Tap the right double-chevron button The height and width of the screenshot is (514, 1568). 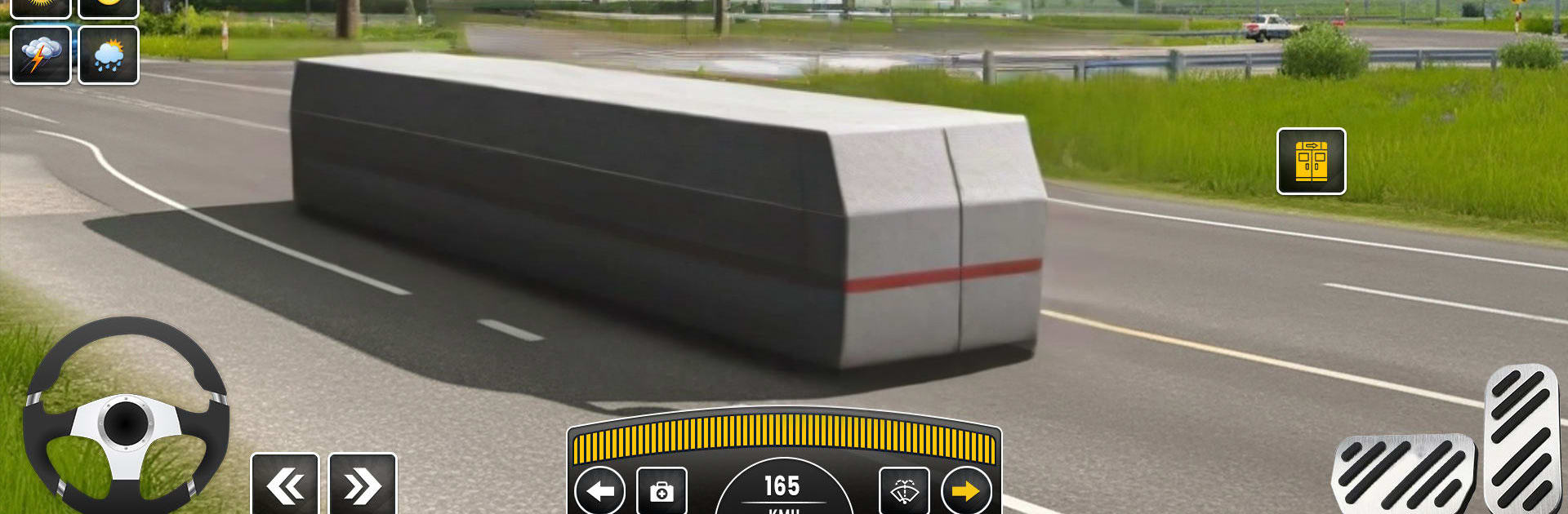click(362, 485)
